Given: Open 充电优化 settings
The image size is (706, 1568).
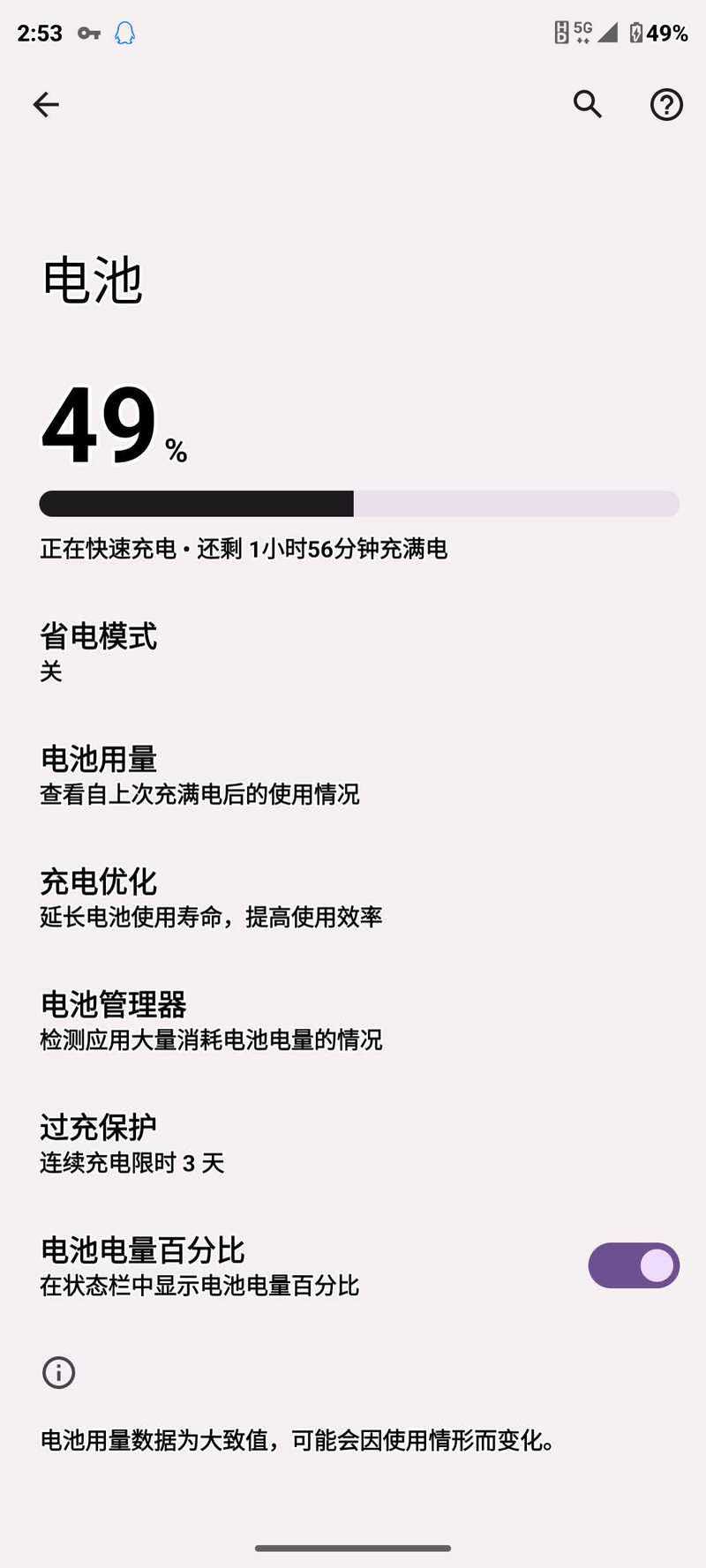Looking at the screenshot, I should point(353,897).
